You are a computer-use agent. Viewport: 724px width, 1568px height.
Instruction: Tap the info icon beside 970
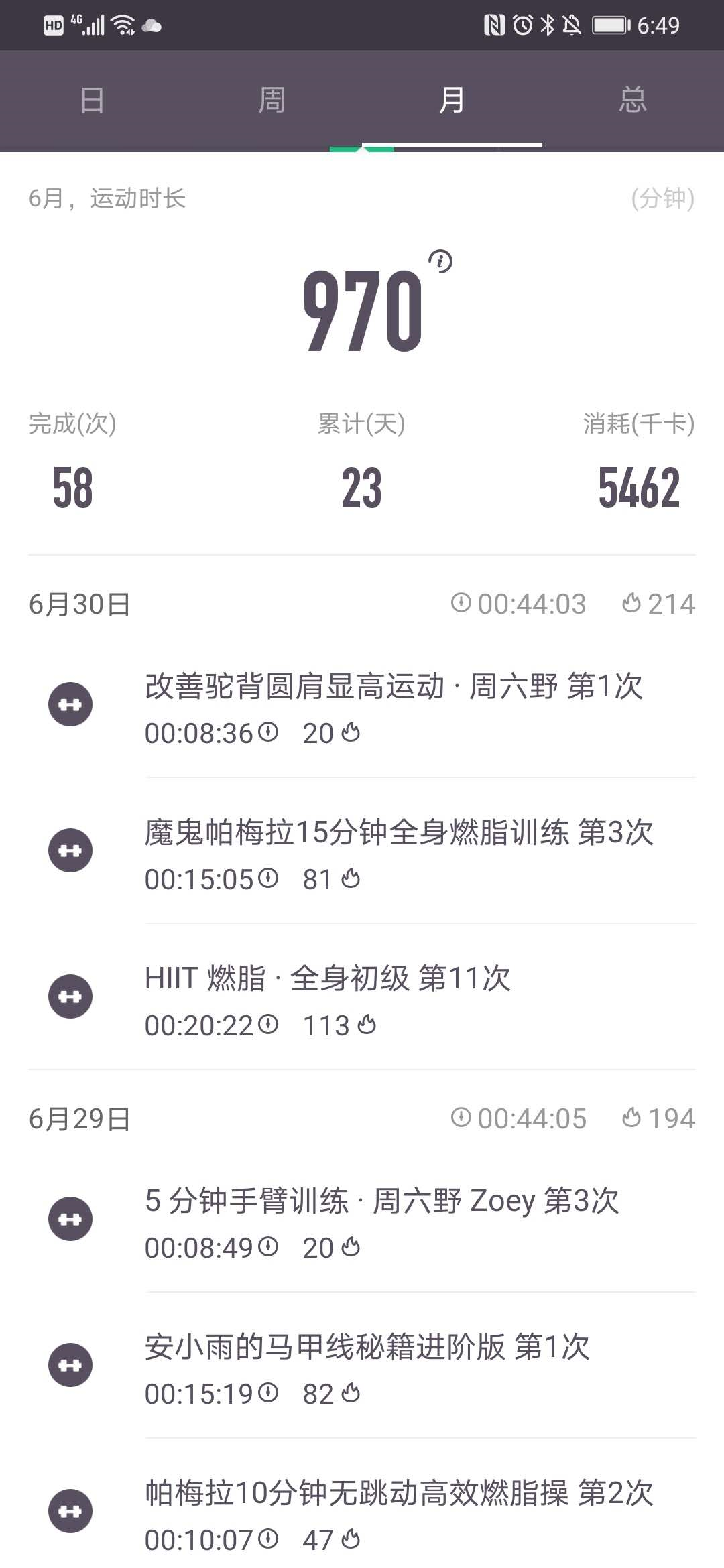440,261
